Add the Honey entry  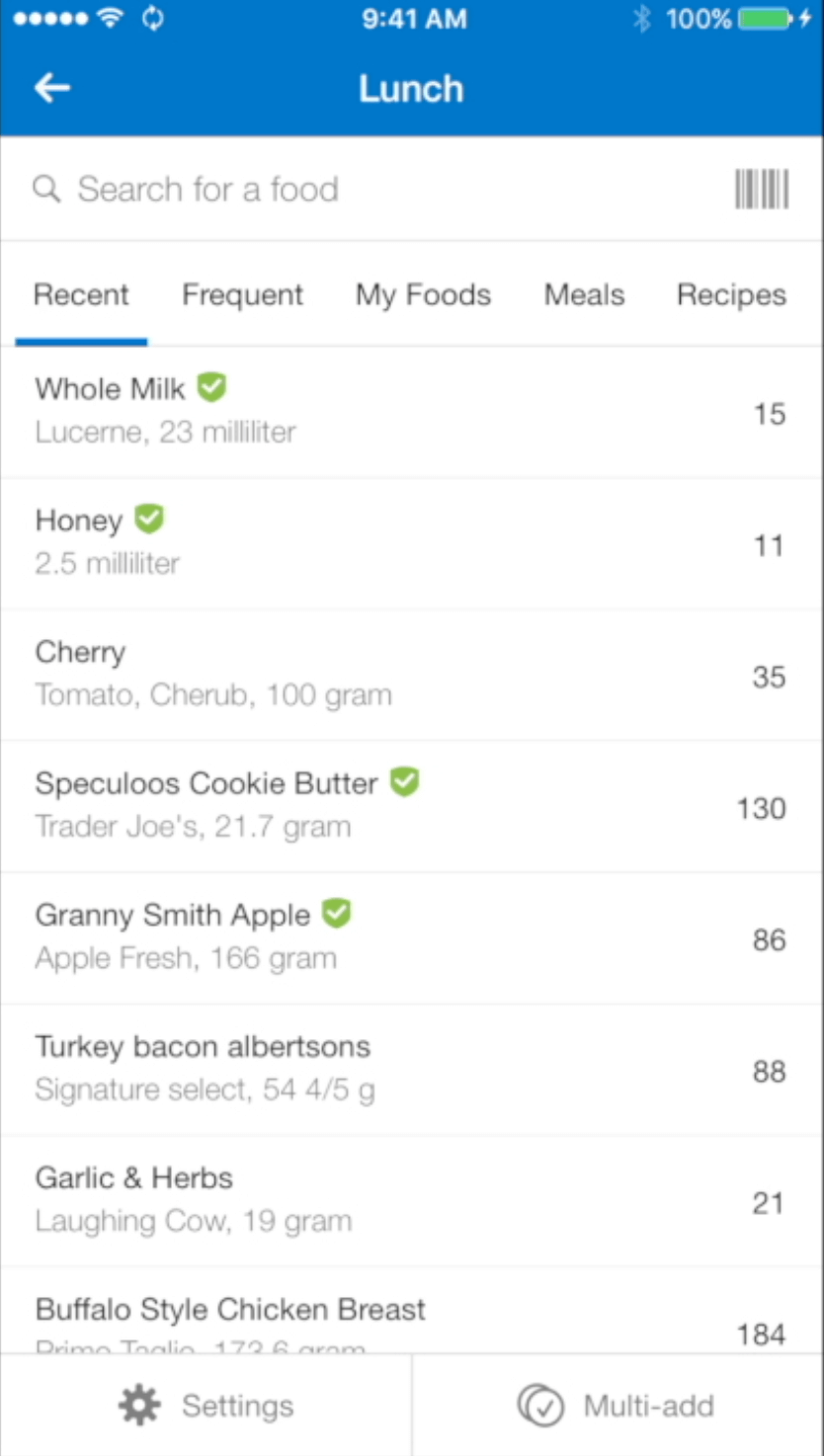(x=412, y=544)
